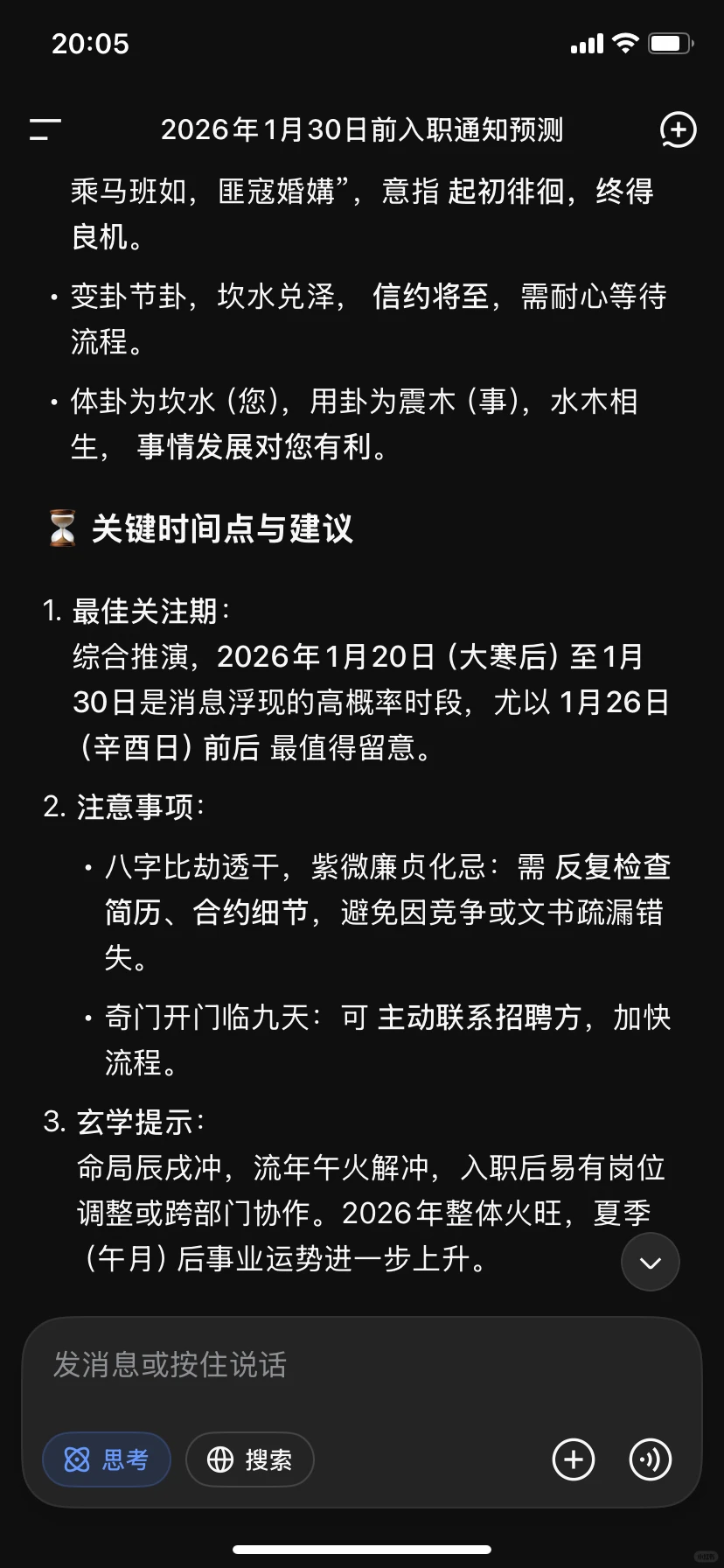Add an attachment with the plus icon

click(574, 1459)
